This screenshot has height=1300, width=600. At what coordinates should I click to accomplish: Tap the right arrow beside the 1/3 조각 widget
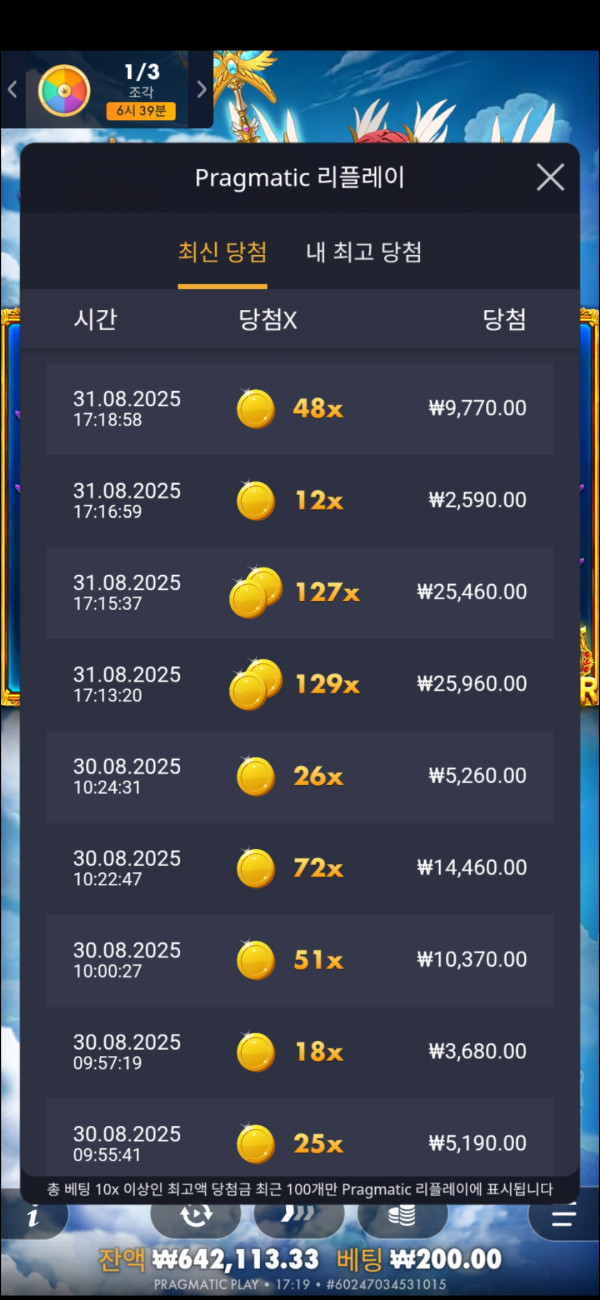pos(201,90)
